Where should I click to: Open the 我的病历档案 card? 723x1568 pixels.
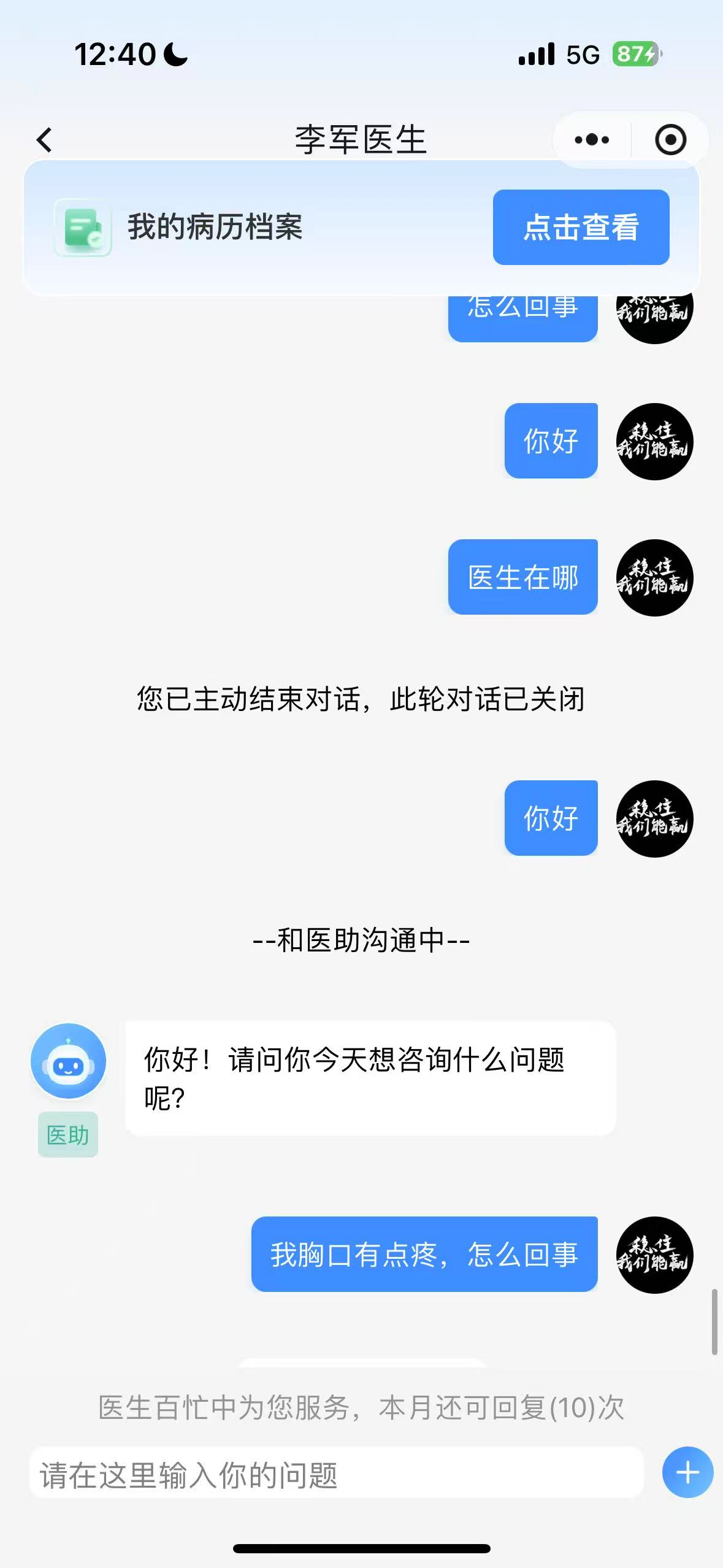tap(215, 228)
